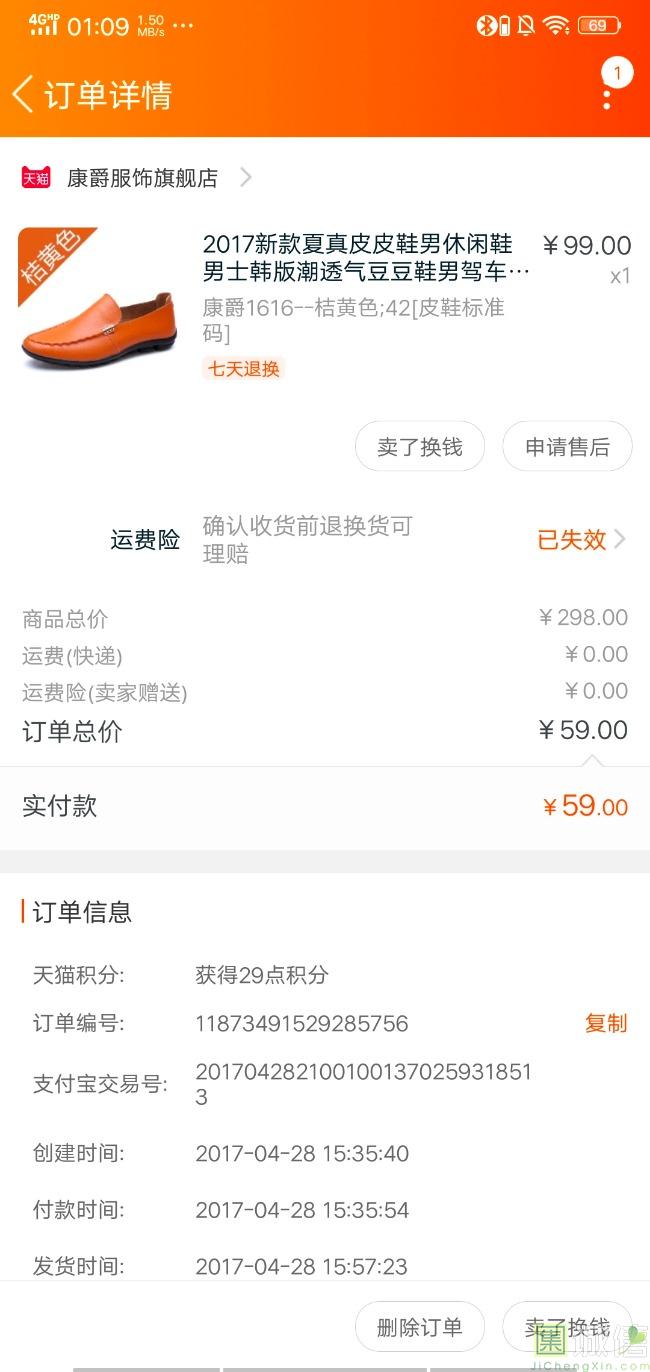Copy the order number with 复制

point(605,1023)
